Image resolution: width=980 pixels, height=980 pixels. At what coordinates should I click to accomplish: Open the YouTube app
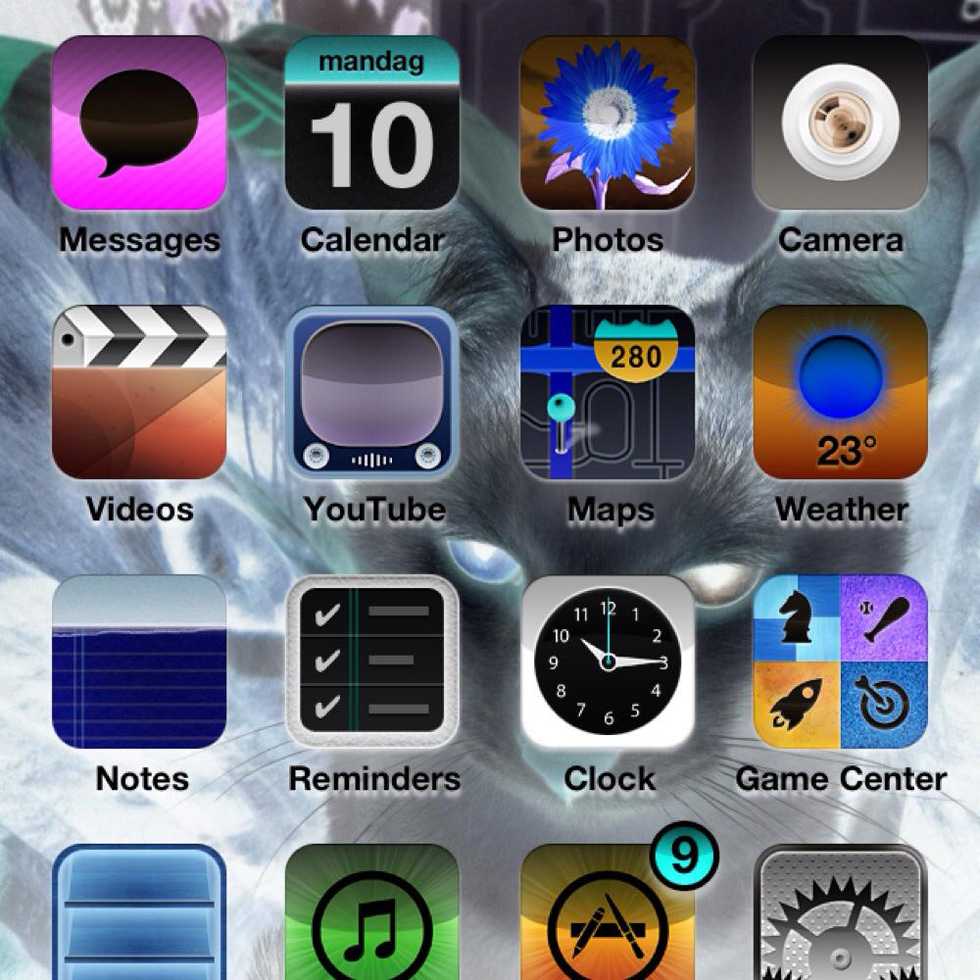click(x=372, y=392)
